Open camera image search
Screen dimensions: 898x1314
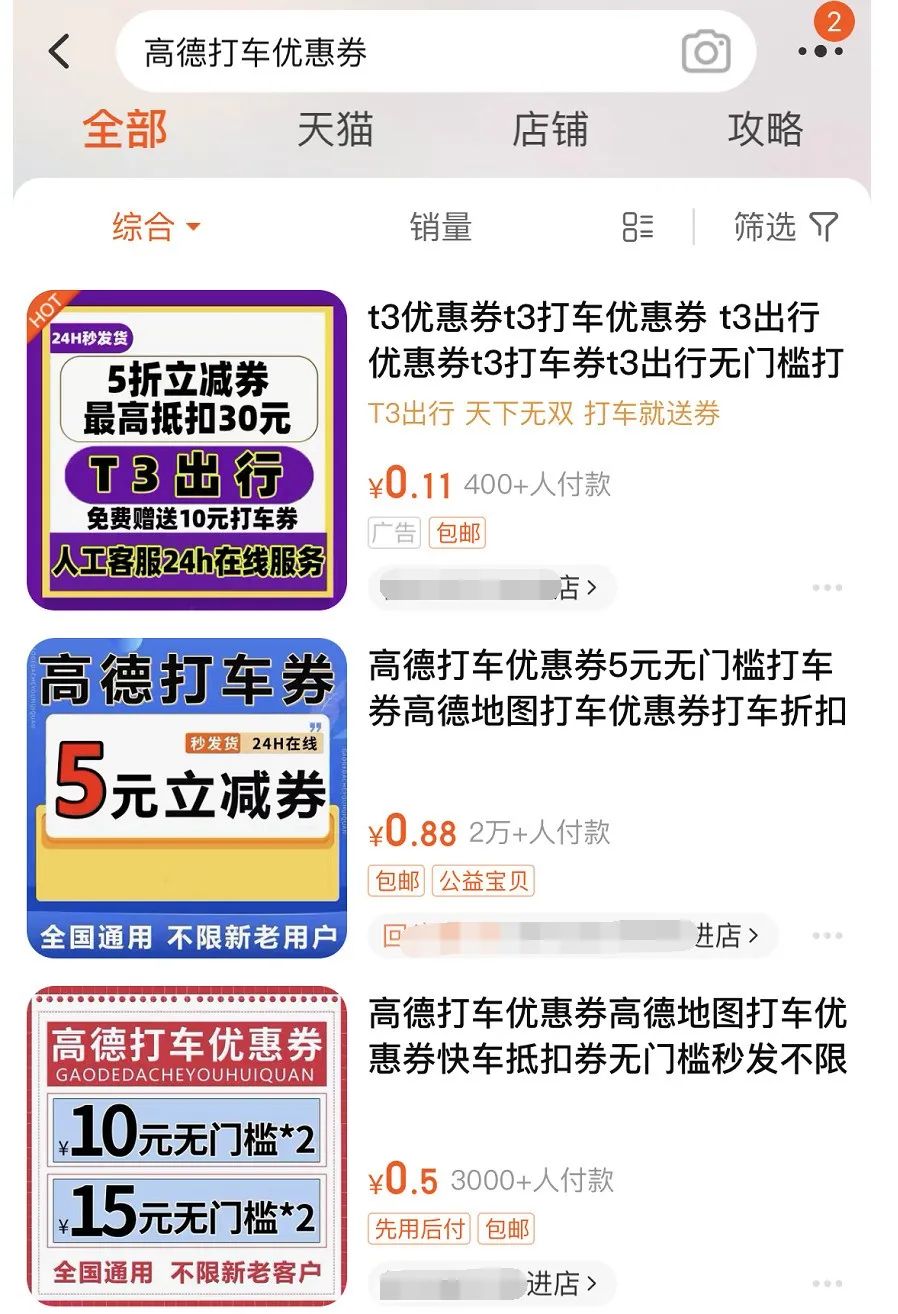[706, 52]
